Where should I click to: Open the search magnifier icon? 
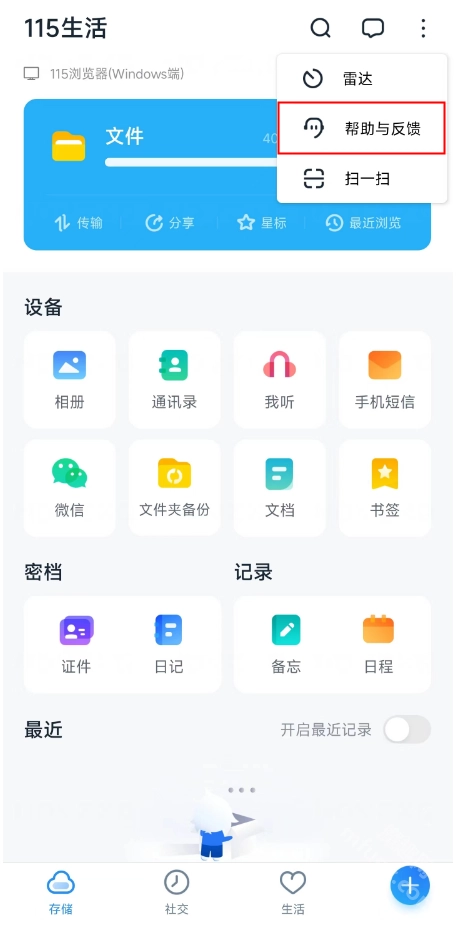point(320,28)
